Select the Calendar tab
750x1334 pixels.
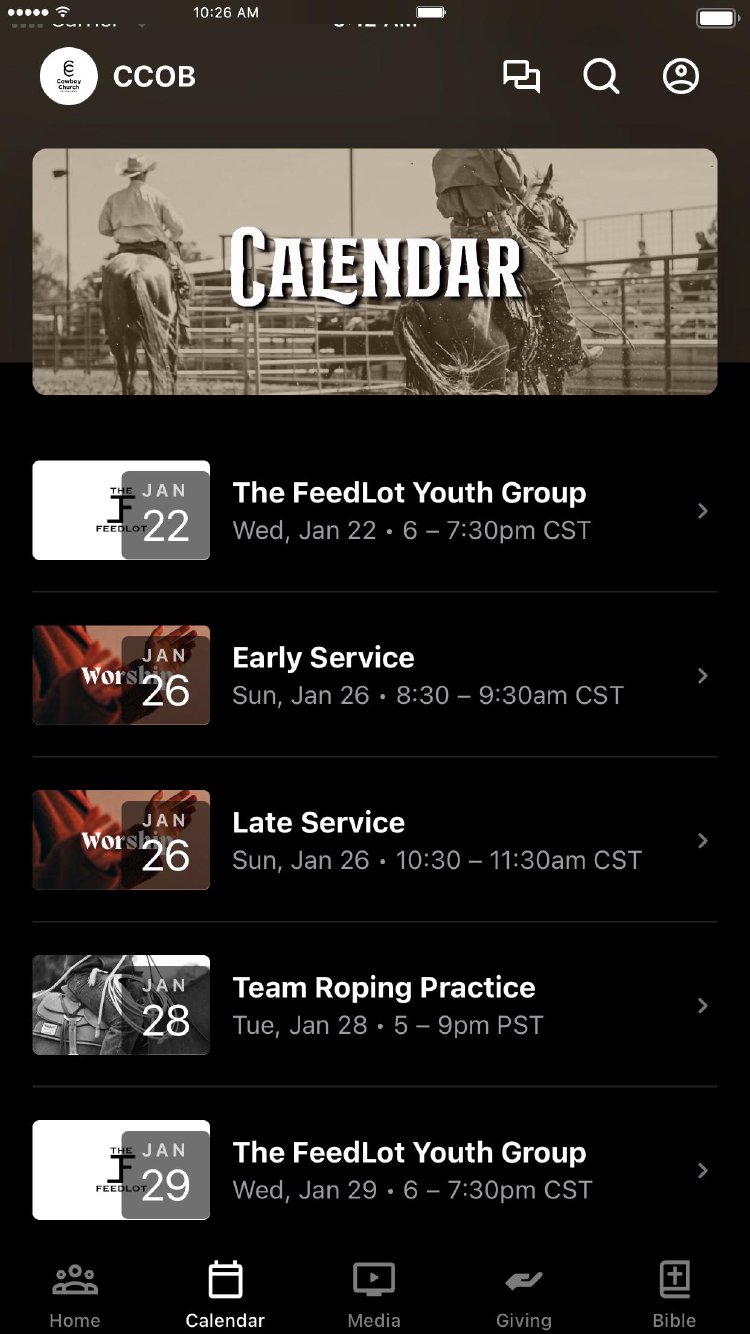[225, 1295]
